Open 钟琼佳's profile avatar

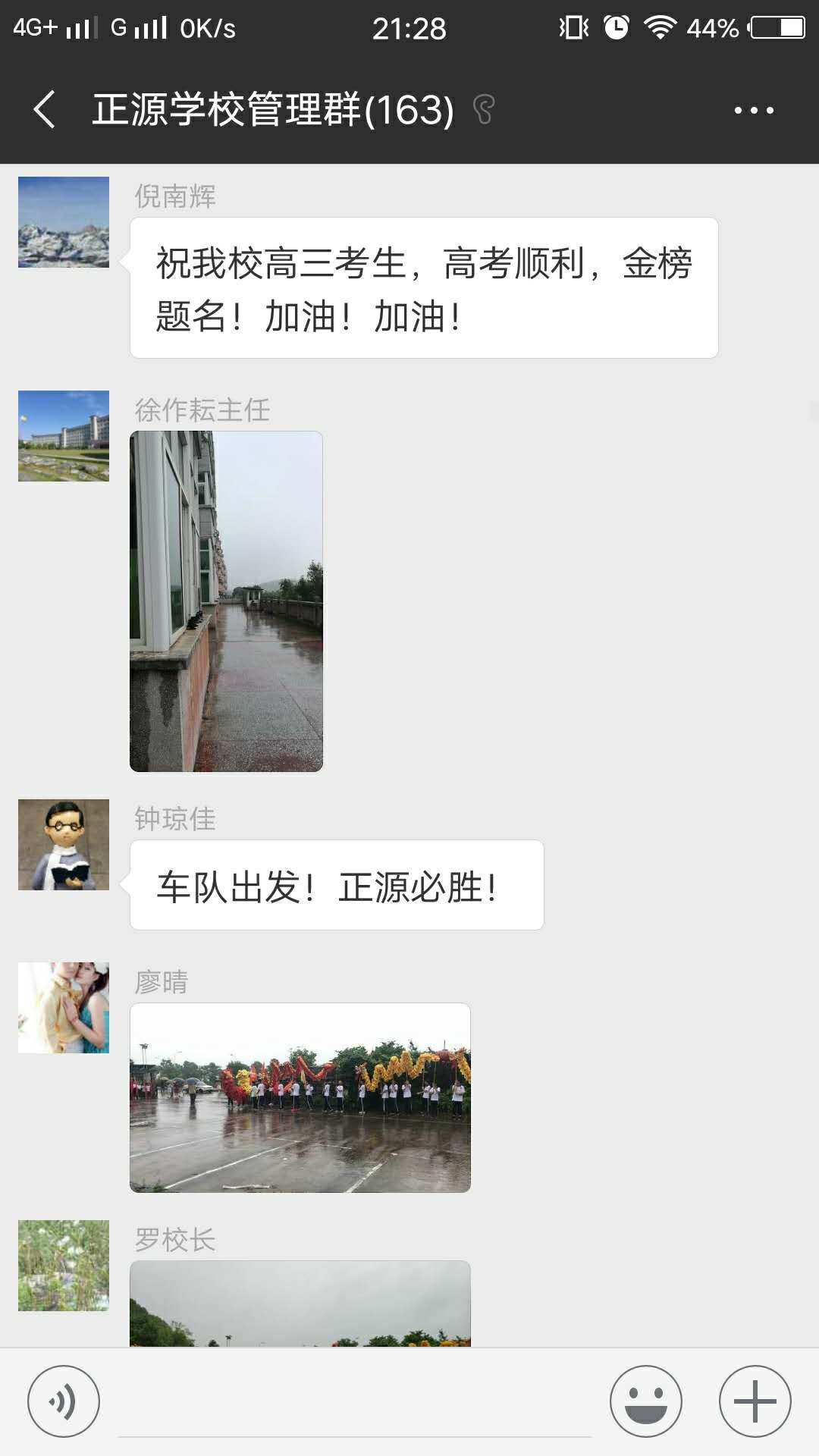click(64, 845)
